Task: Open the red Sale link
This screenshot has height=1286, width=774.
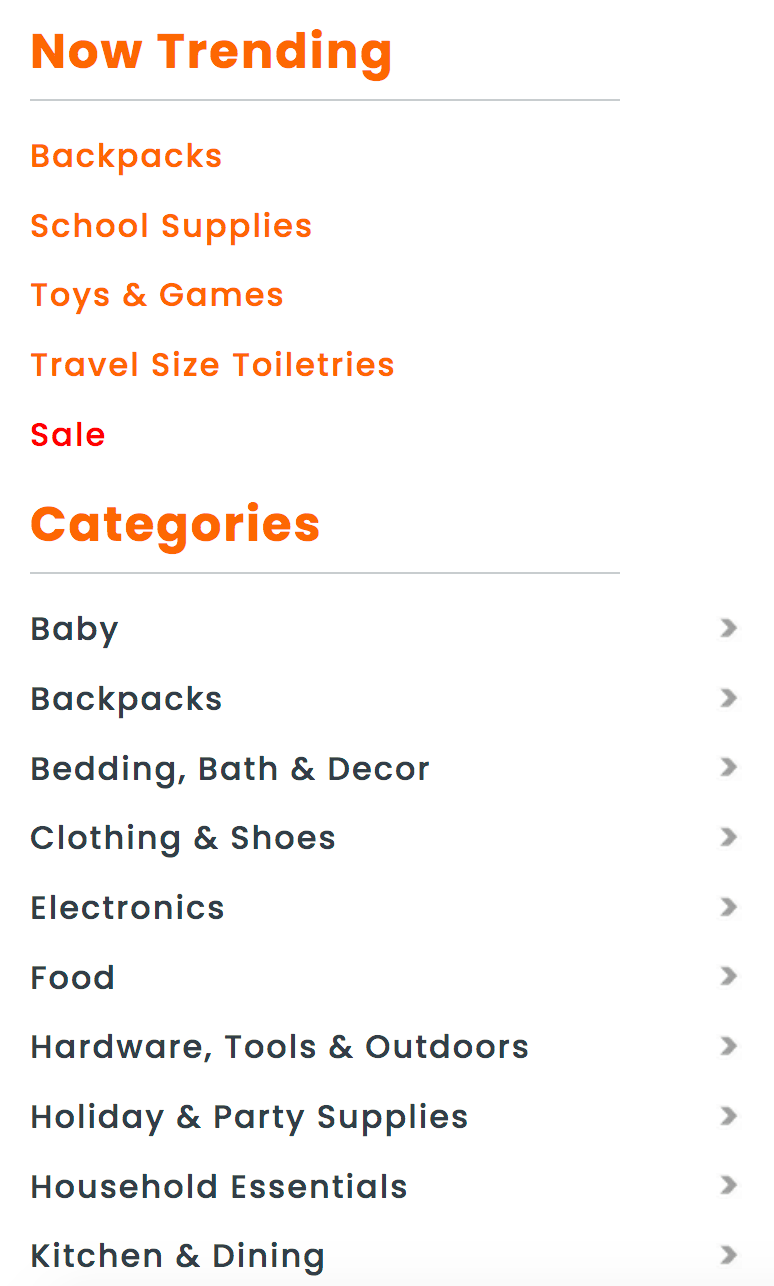Action: (68, 435)
